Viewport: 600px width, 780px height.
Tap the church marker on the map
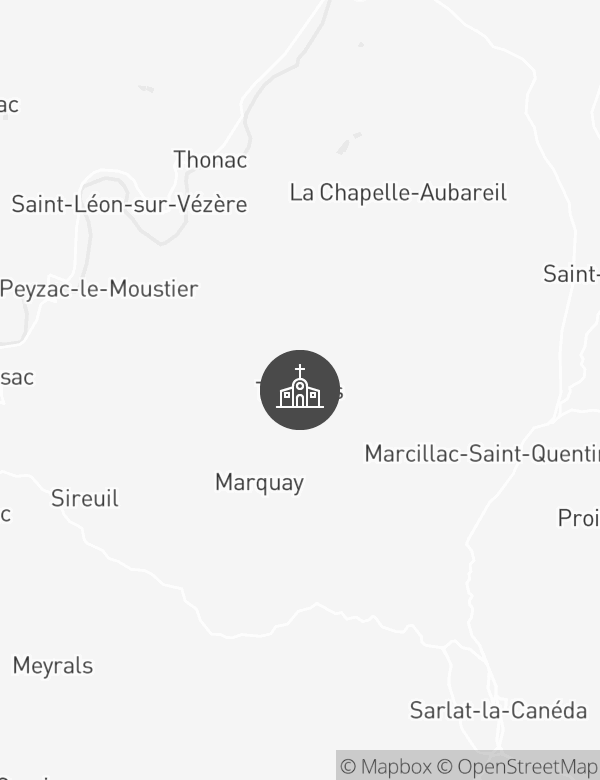(300, 390)
